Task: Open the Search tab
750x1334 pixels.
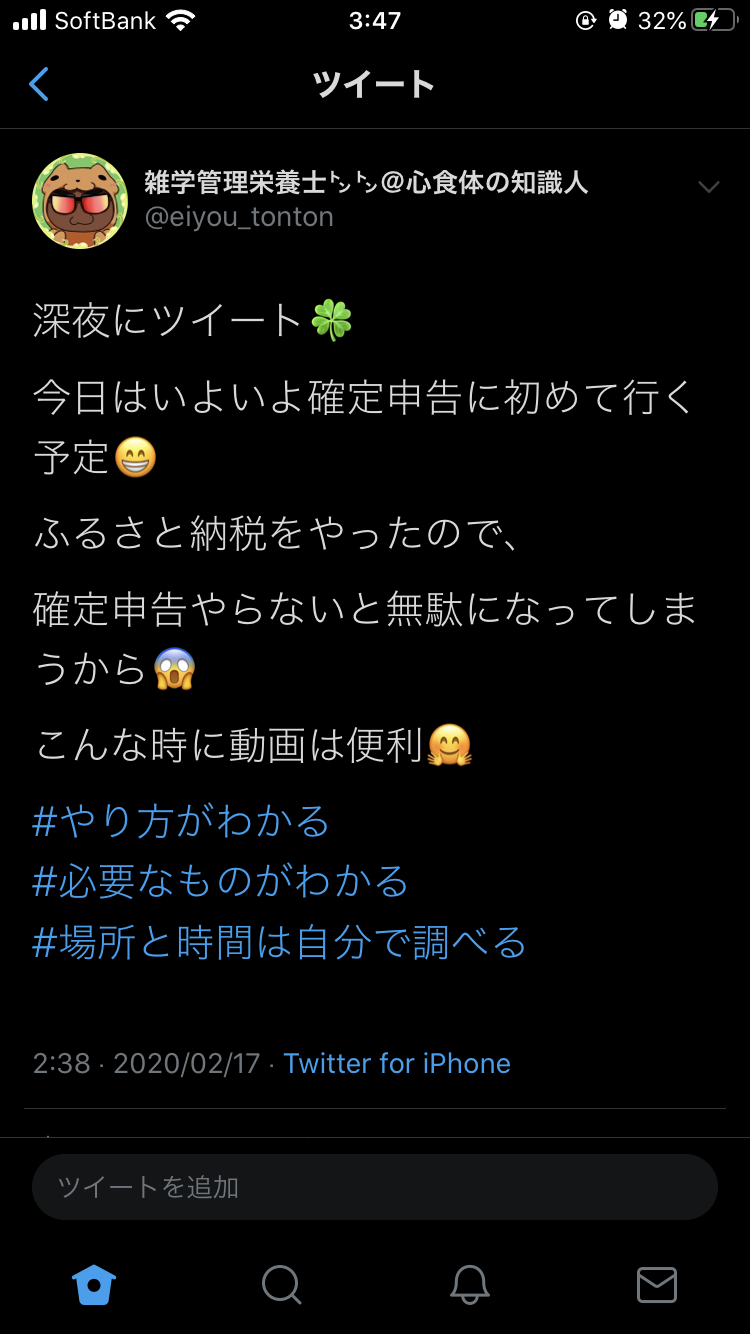Action: 281,1287
